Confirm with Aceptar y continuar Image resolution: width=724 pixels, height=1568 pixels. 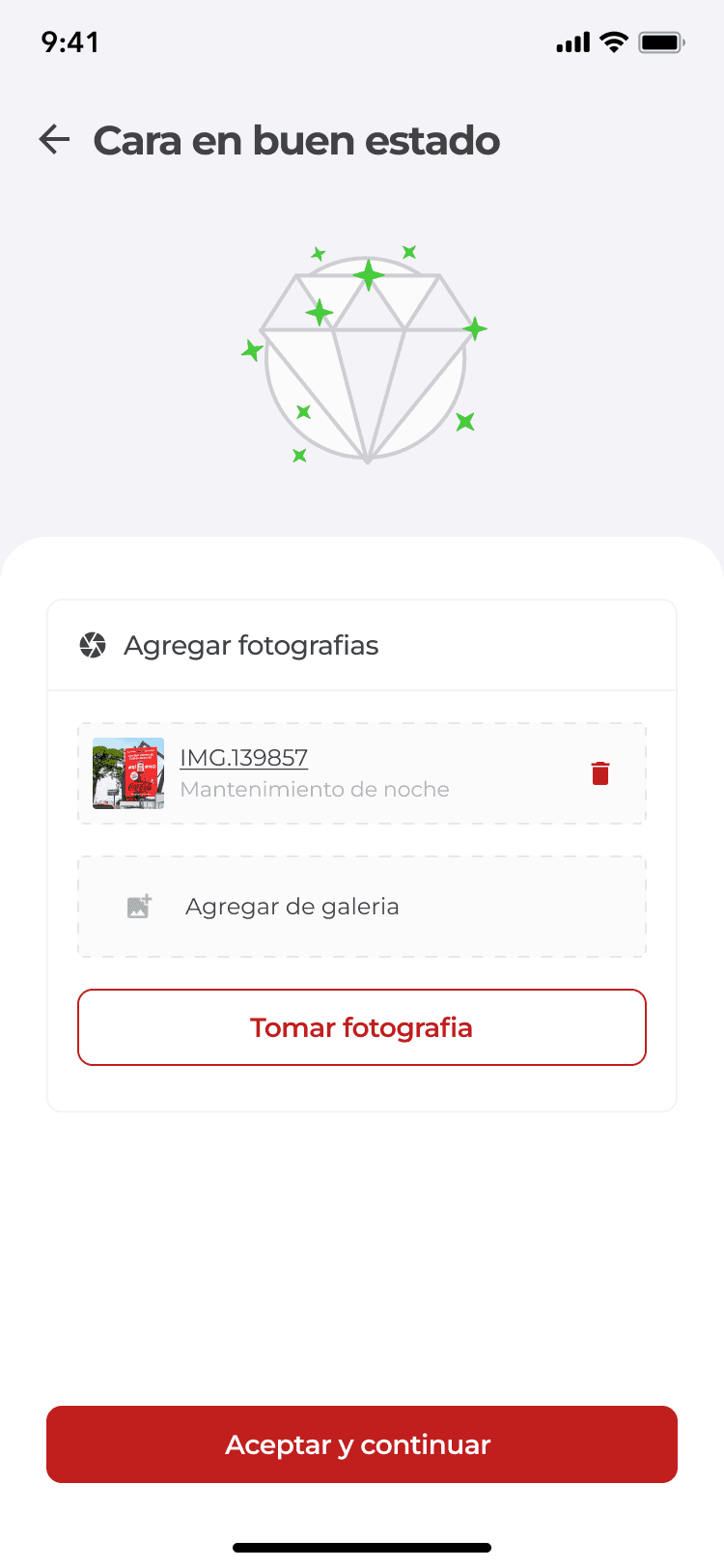361,1444
